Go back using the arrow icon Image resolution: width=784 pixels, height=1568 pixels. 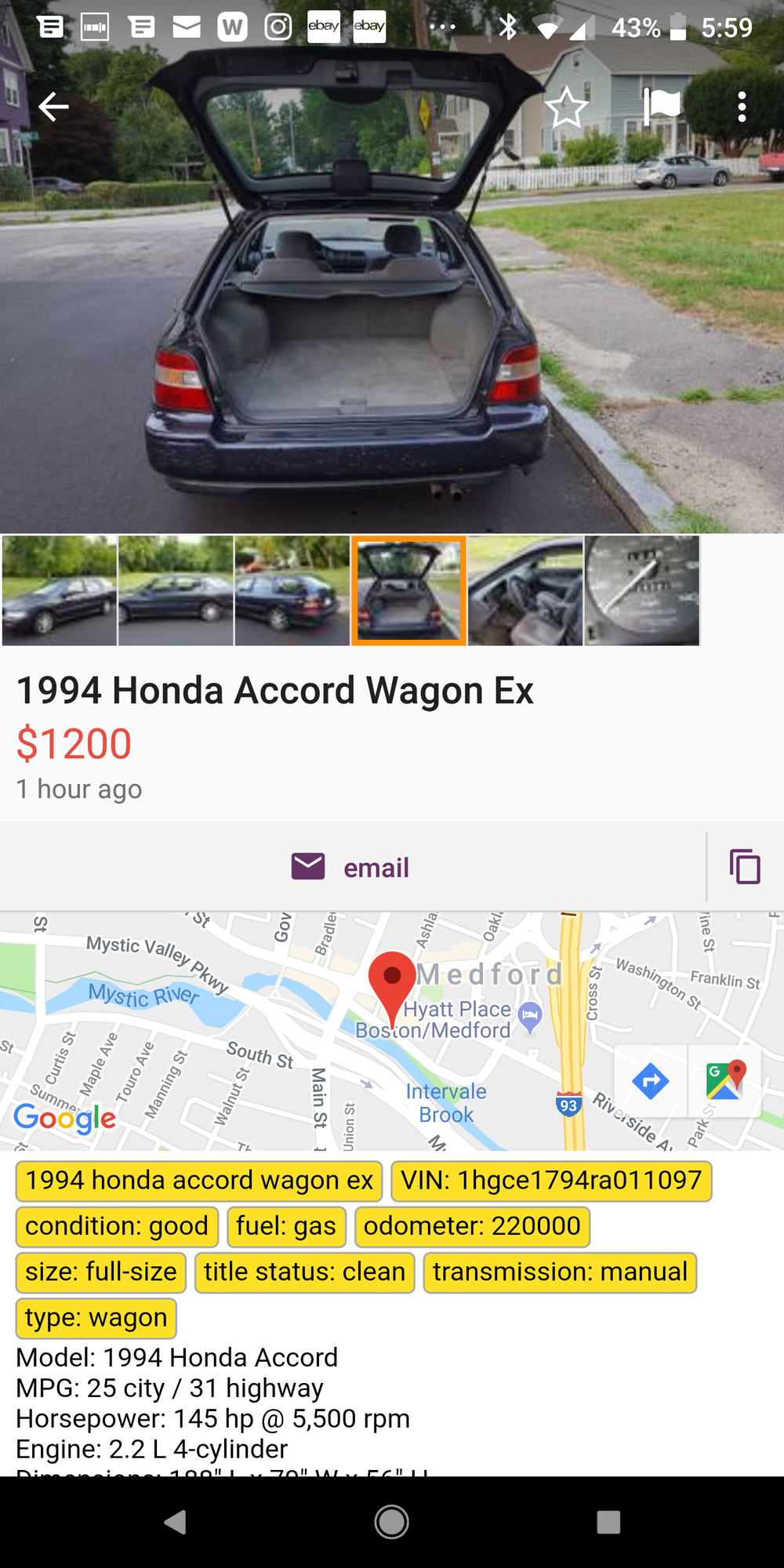(53, 107)
